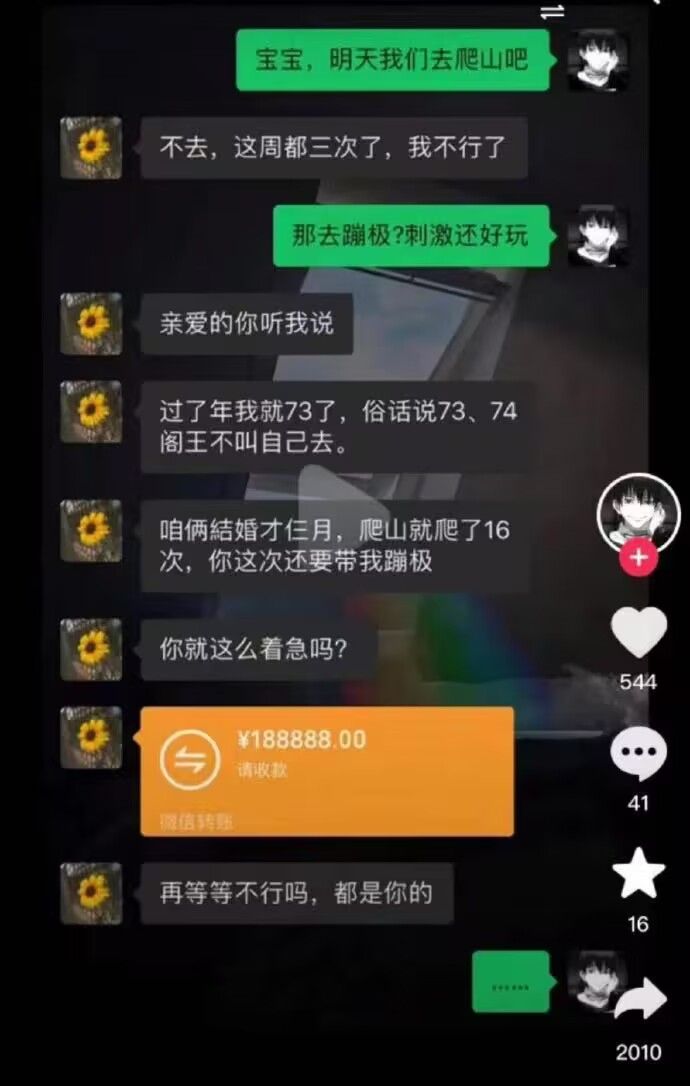Share the video using the arrow icon
This screenshot has width=690, height=1086.
click(x=640, y=1000)
